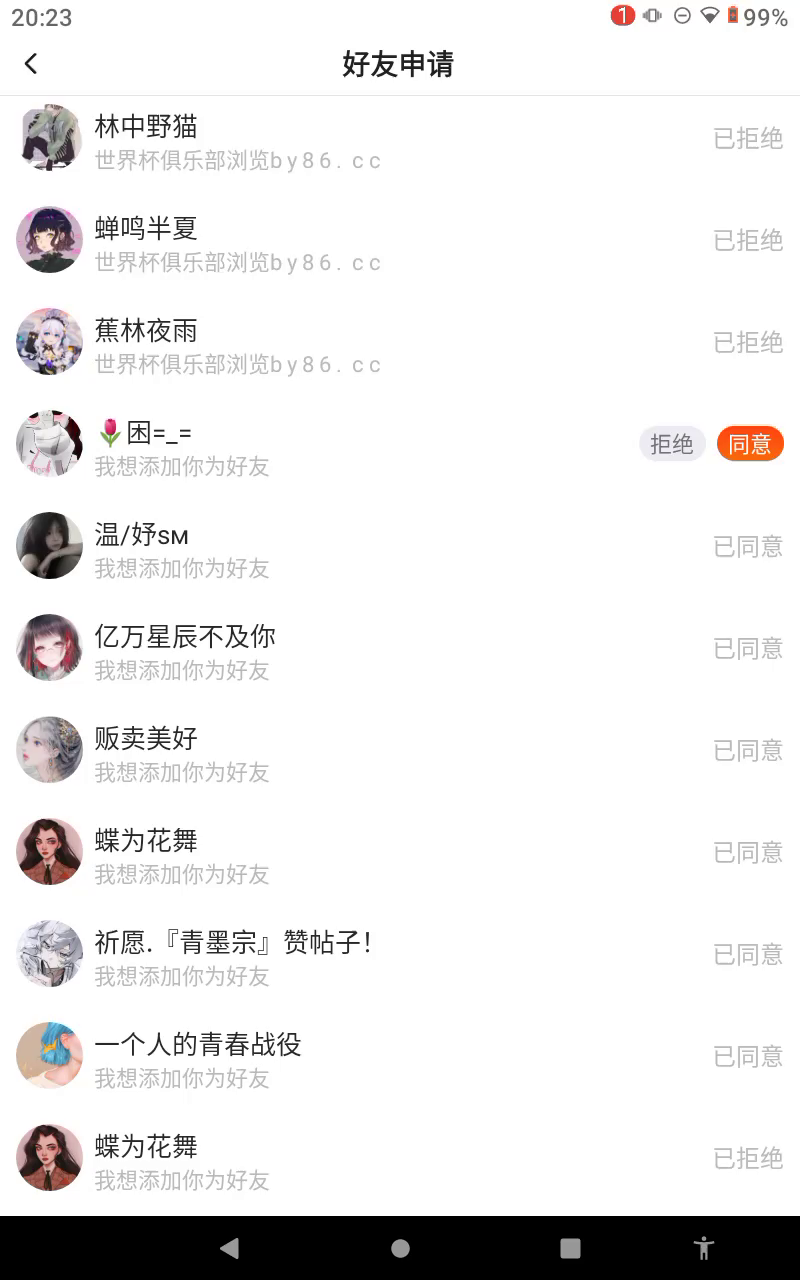Open the request row from 林中野猫
800x1280 pixels.
[400, 138]
